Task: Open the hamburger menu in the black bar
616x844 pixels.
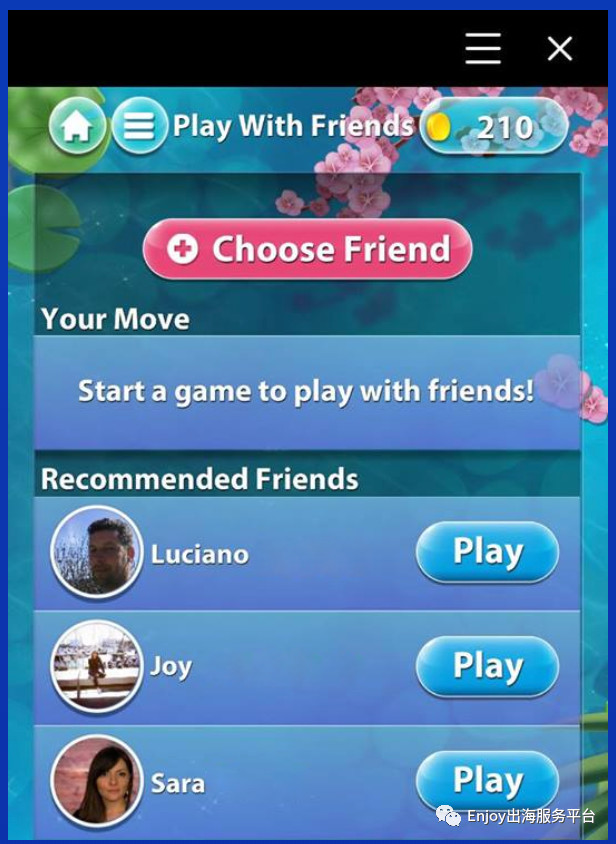Action: click(483, 47)
